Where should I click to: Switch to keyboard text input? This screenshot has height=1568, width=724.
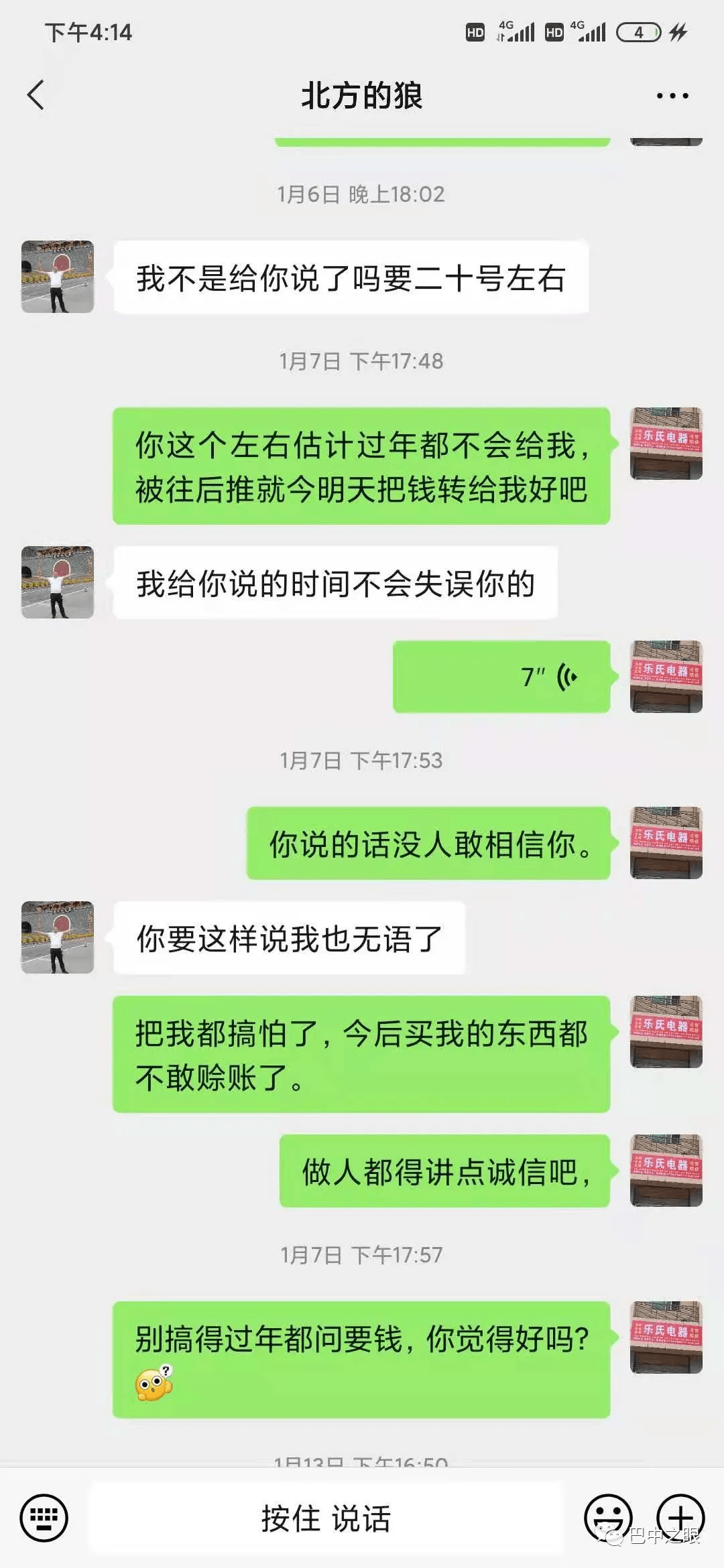(x=44, y=1517)
